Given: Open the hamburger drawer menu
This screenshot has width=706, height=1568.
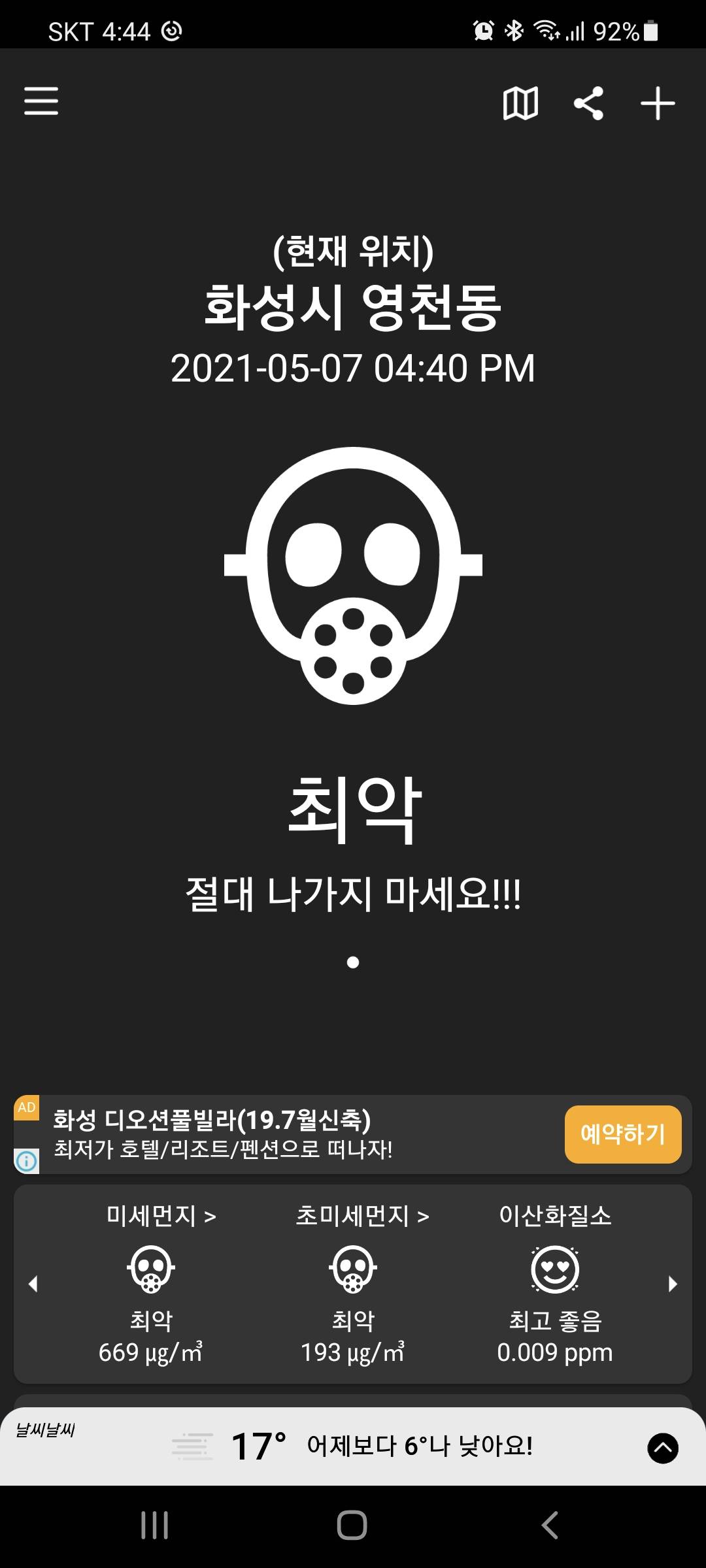Looking at the screenshot, I should [41, 101].
